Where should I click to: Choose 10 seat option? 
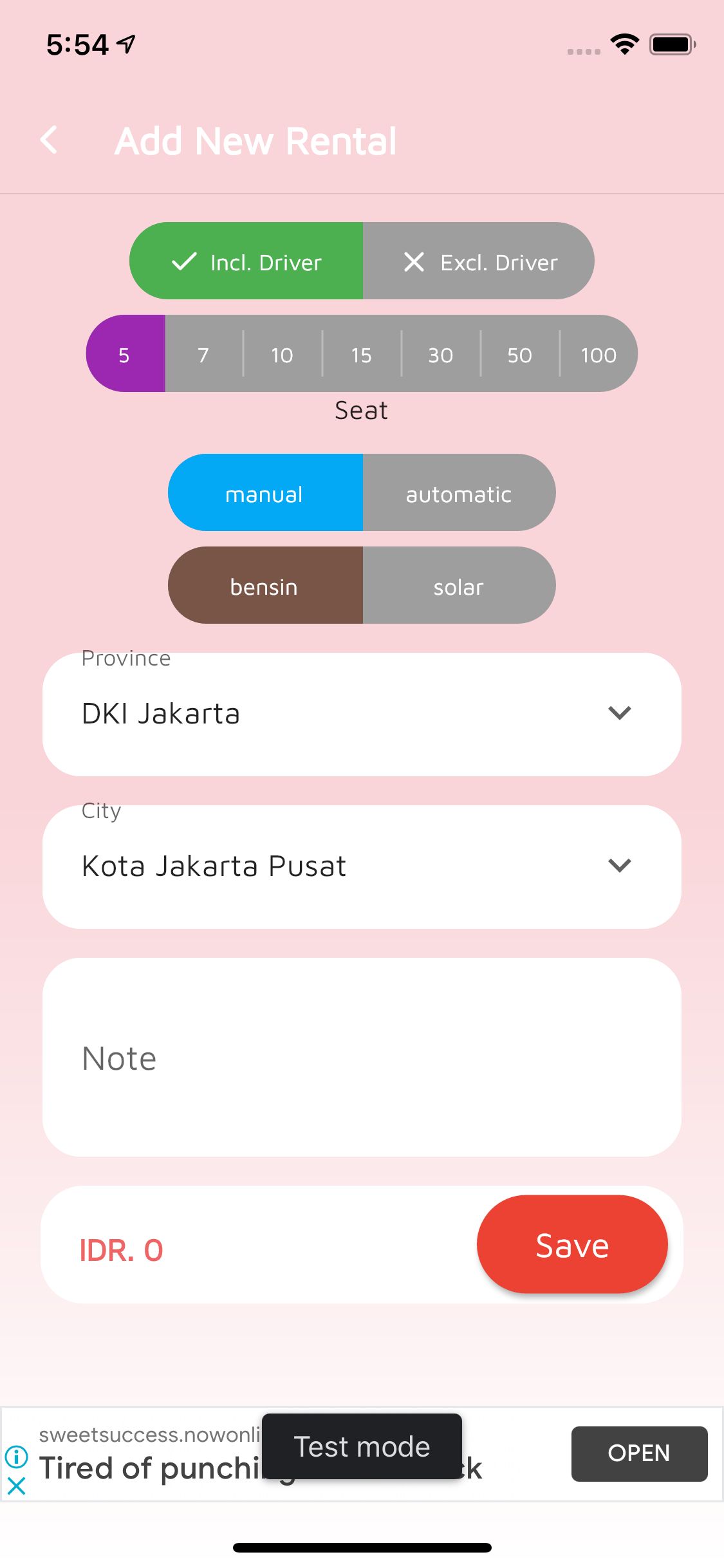282,354
